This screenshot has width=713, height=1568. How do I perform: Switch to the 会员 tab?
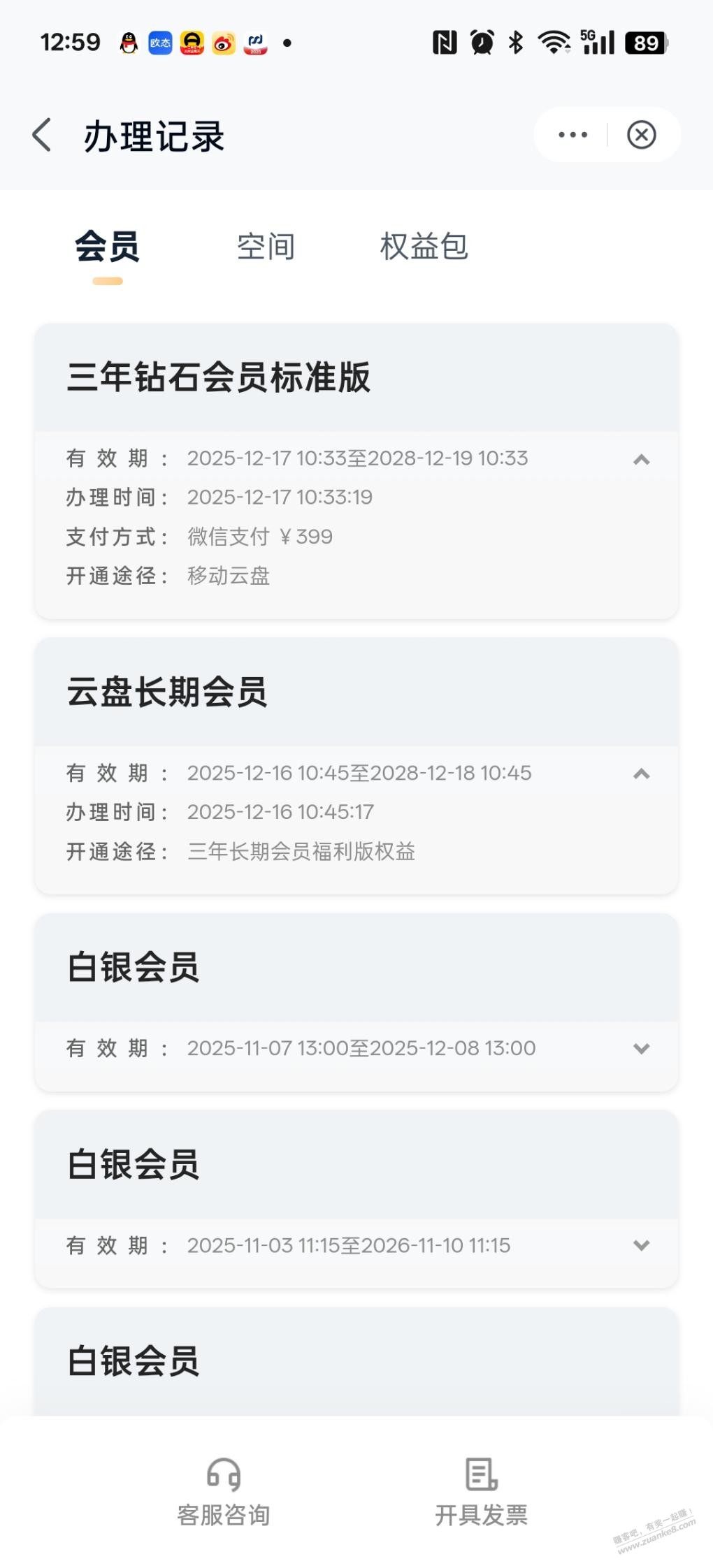pos(107,247)
